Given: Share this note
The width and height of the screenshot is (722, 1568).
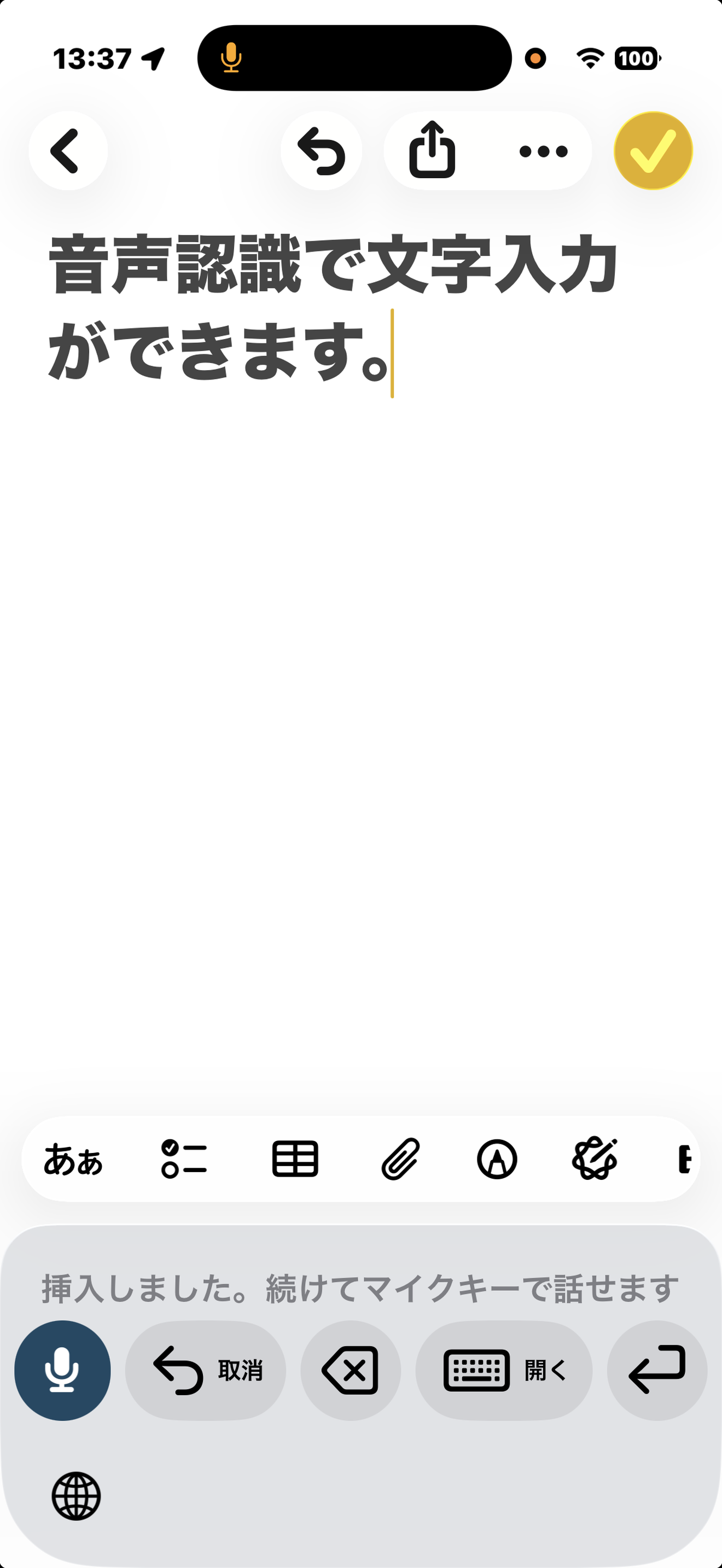Looking at the screenshot, I should [432, 150].
